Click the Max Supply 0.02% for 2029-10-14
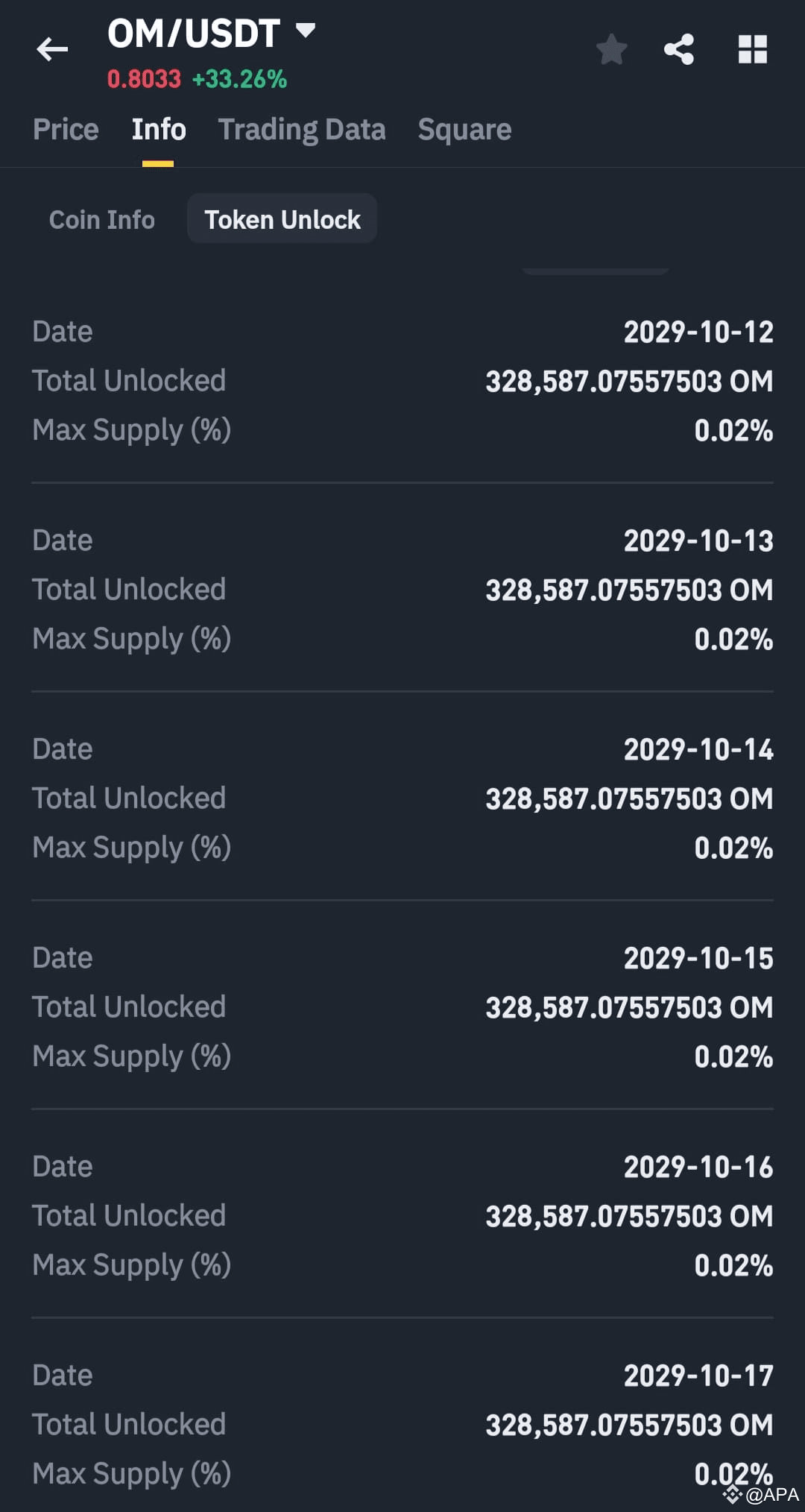 733,847
